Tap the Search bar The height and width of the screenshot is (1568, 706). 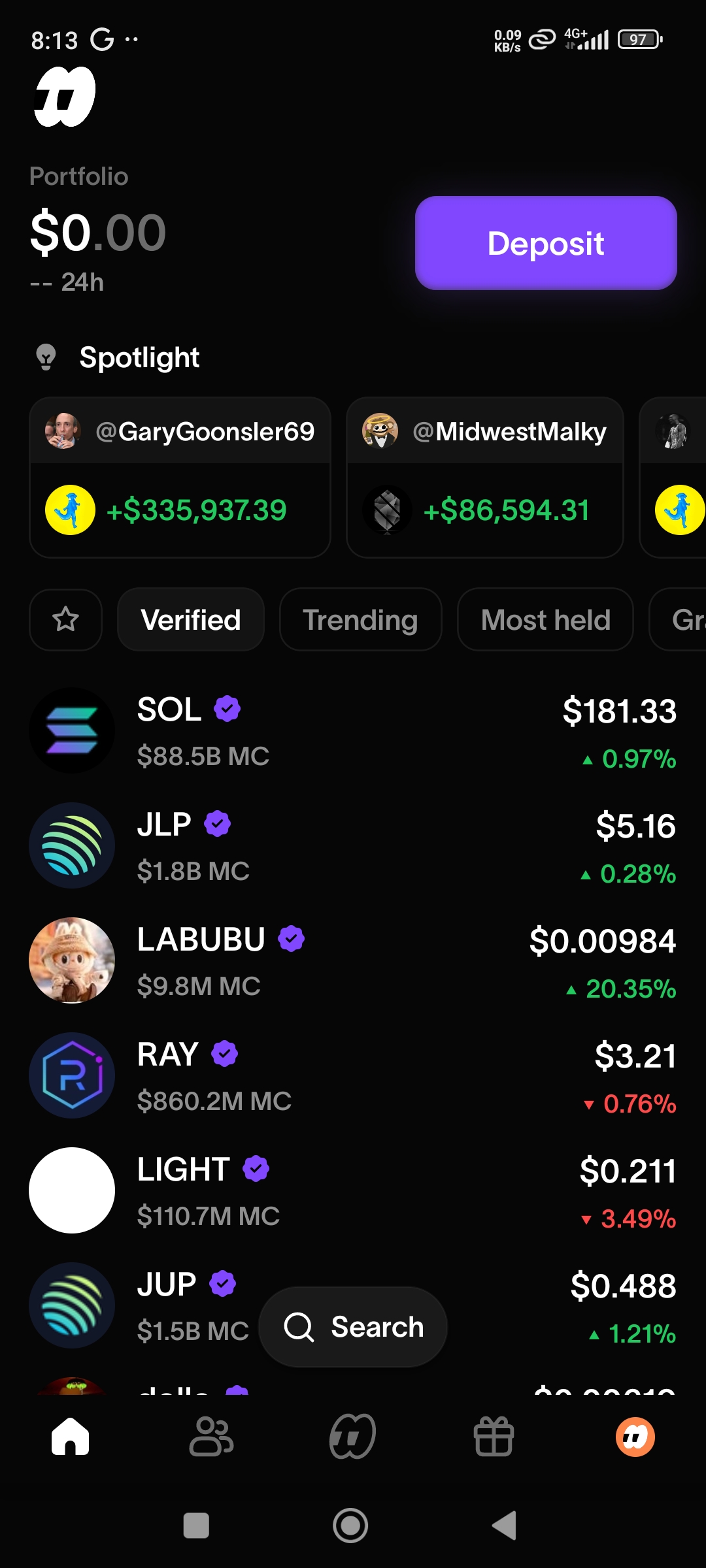[x=352, y=1326]
